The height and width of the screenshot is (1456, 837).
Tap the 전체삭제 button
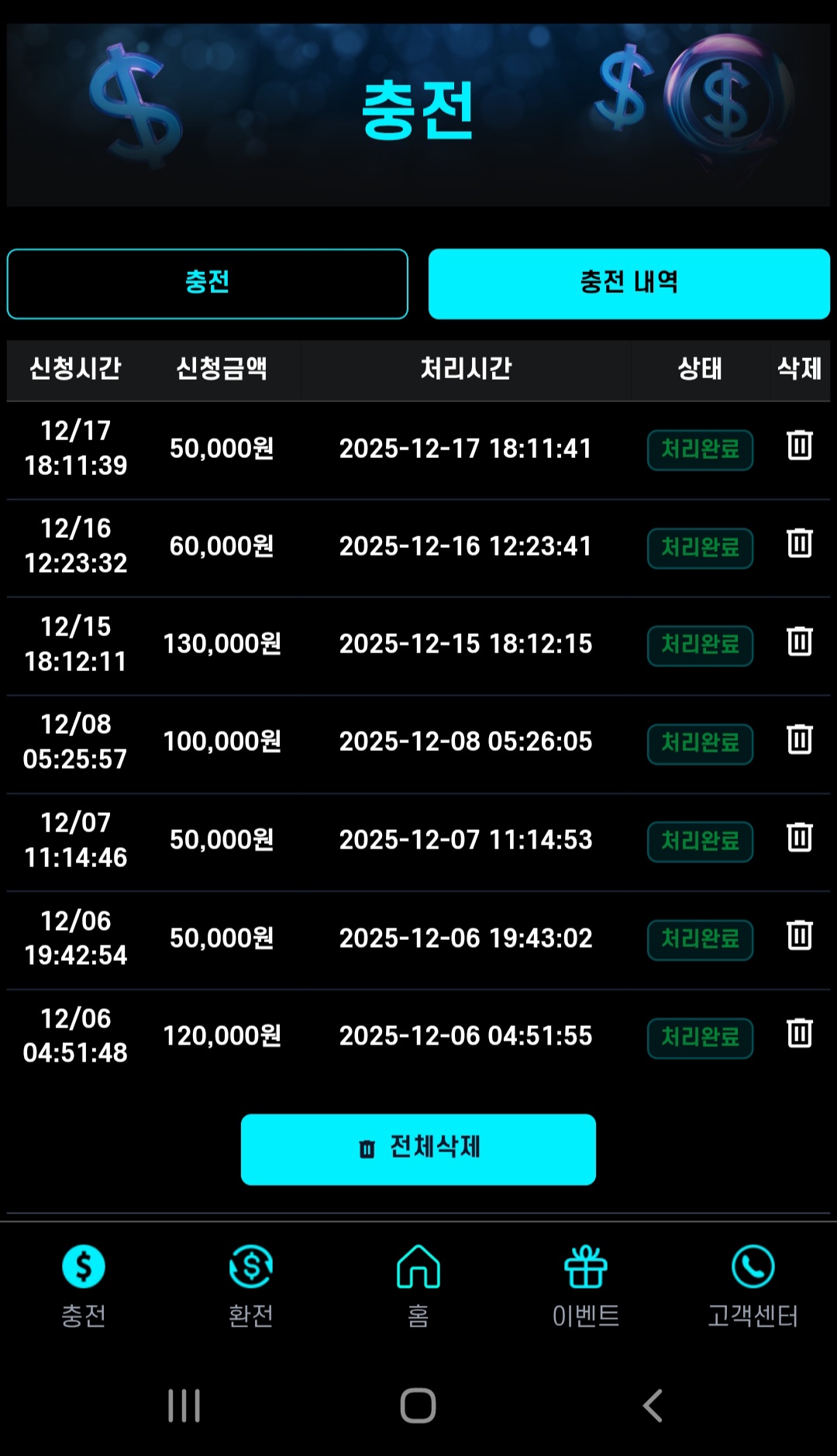point(418,1149)
